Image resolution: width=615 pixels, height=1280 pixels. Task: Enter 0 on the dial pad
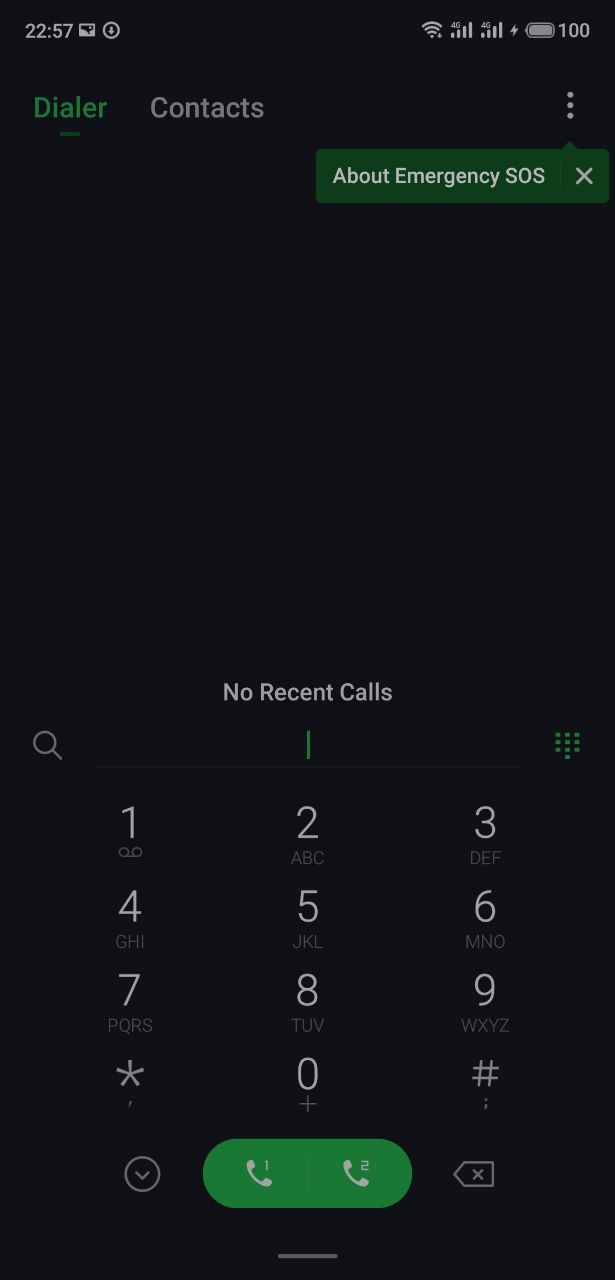pyautogui.click(x=307, y=1083)
